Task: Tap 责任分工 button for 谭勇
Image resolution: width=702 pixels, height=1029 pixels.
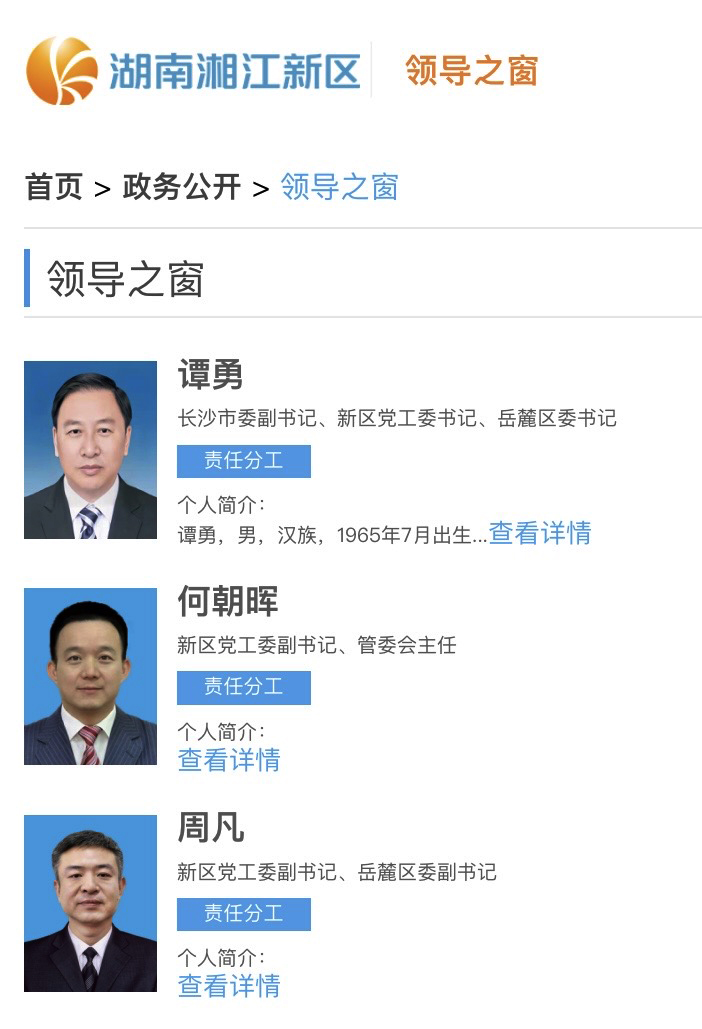Action: tap(244, 461)
